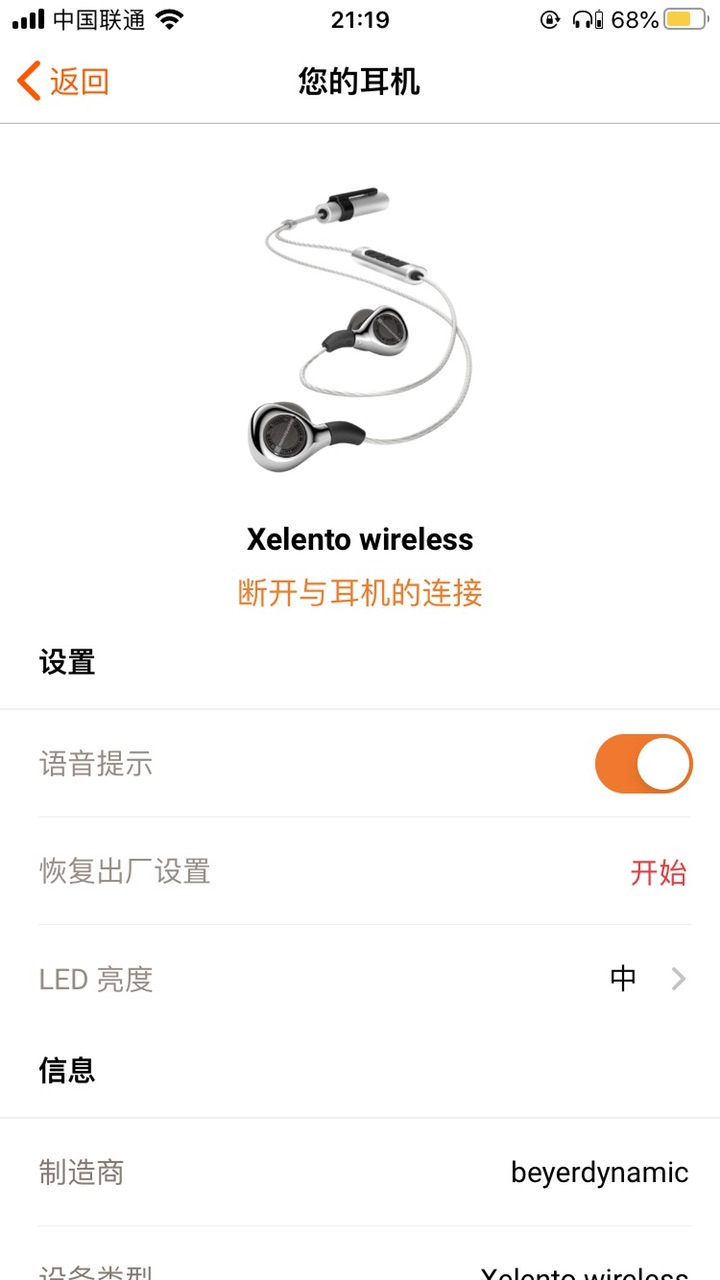Tap 断开与耳机的连接 to disconnect headphones

pos(360,593)
